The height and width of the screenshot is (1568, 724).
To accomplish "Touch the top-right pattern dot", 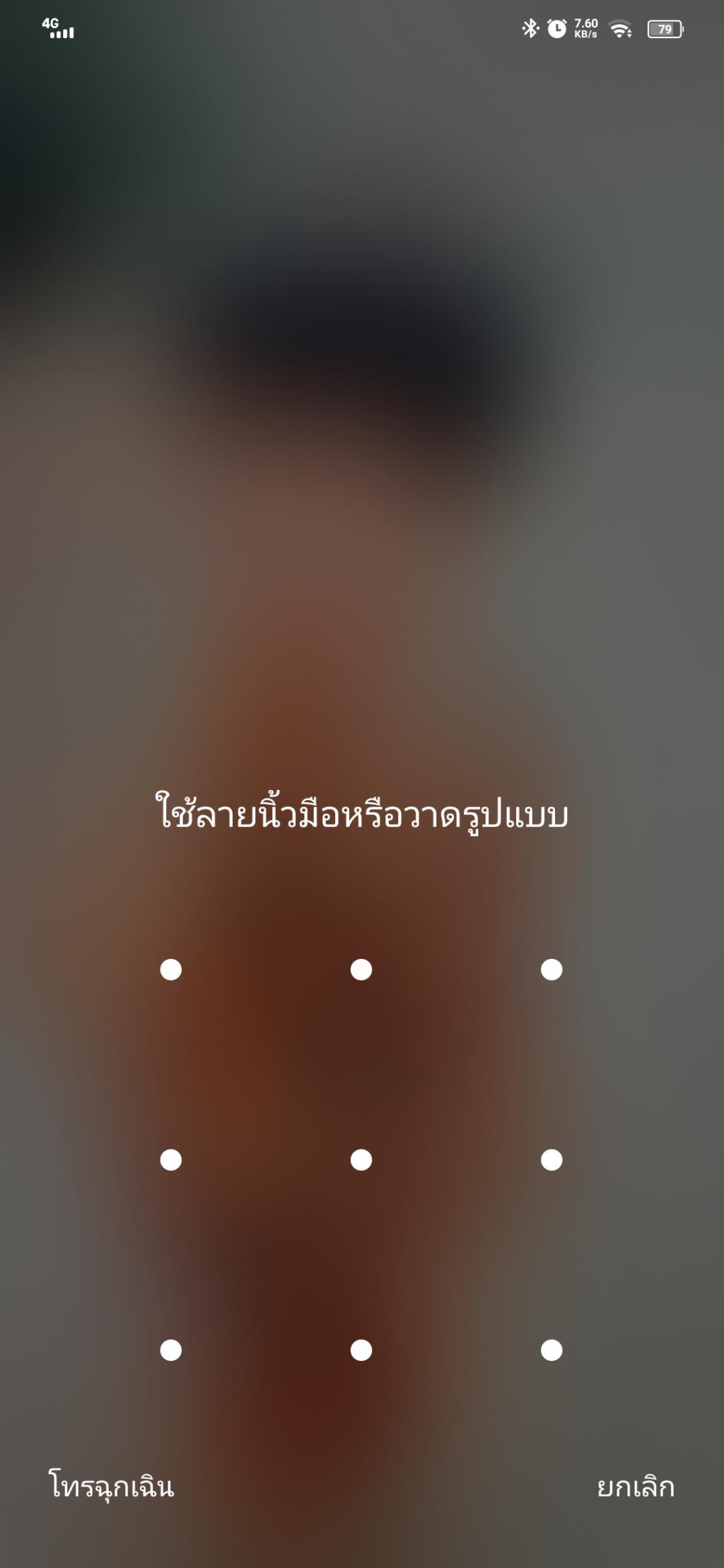I will 551,969.
